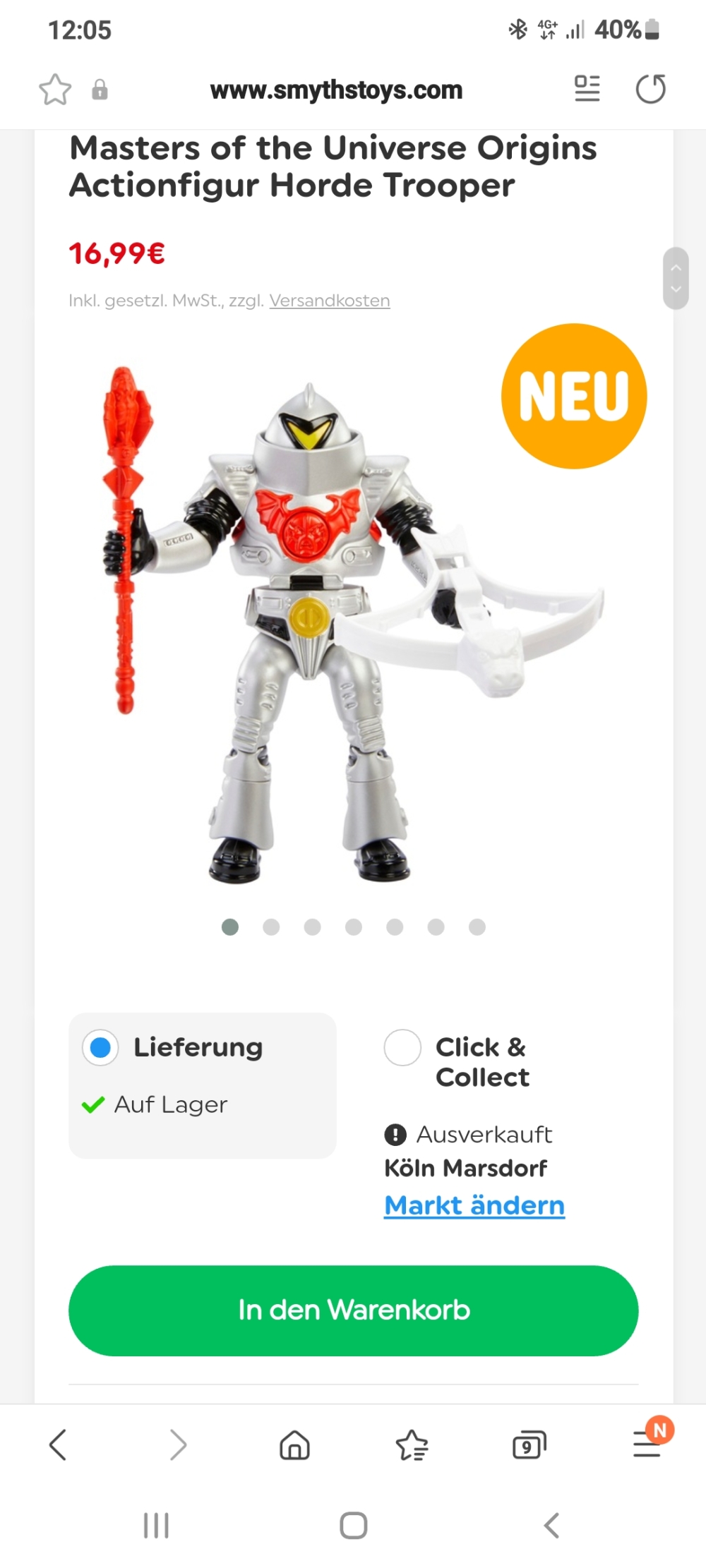This screenshot has width=706, height=1568.
Task: Tap the page scroll handle
Action: 676,278
